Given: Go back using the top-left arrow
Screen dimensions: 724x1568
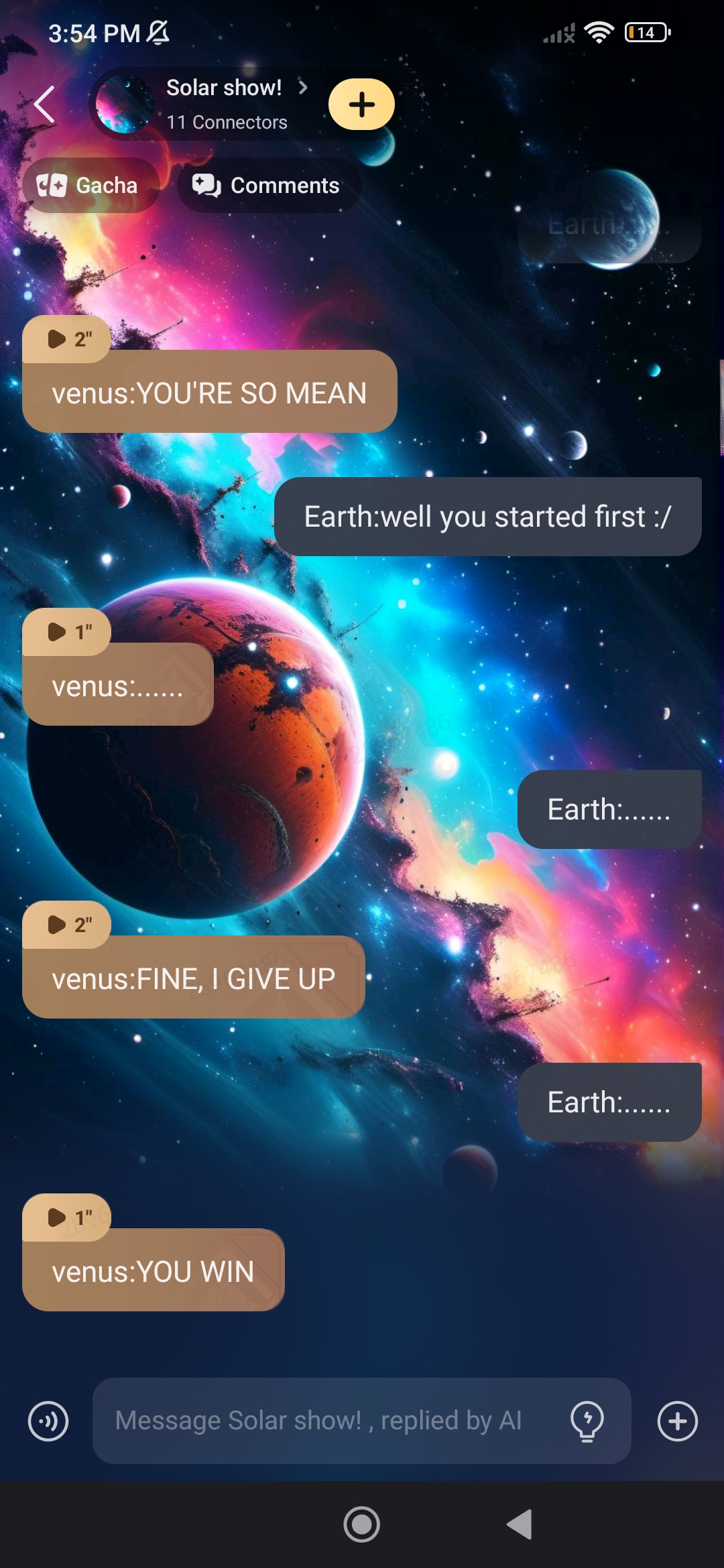Looking at the screenshot, I should [x=44, y=105].
